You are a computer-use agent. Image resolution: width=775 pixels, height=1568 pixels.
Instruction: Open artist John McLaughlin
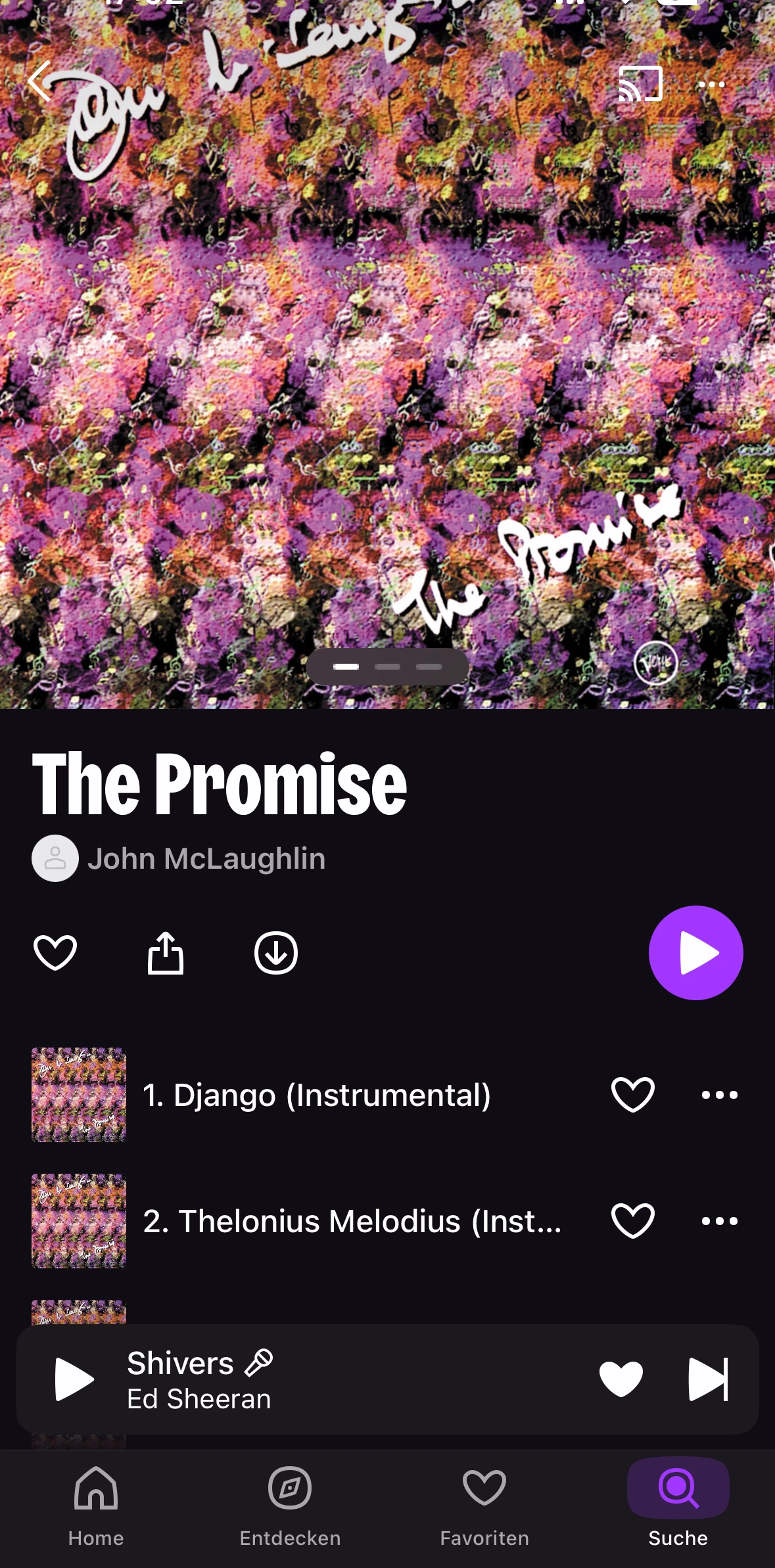click(206, 858)
